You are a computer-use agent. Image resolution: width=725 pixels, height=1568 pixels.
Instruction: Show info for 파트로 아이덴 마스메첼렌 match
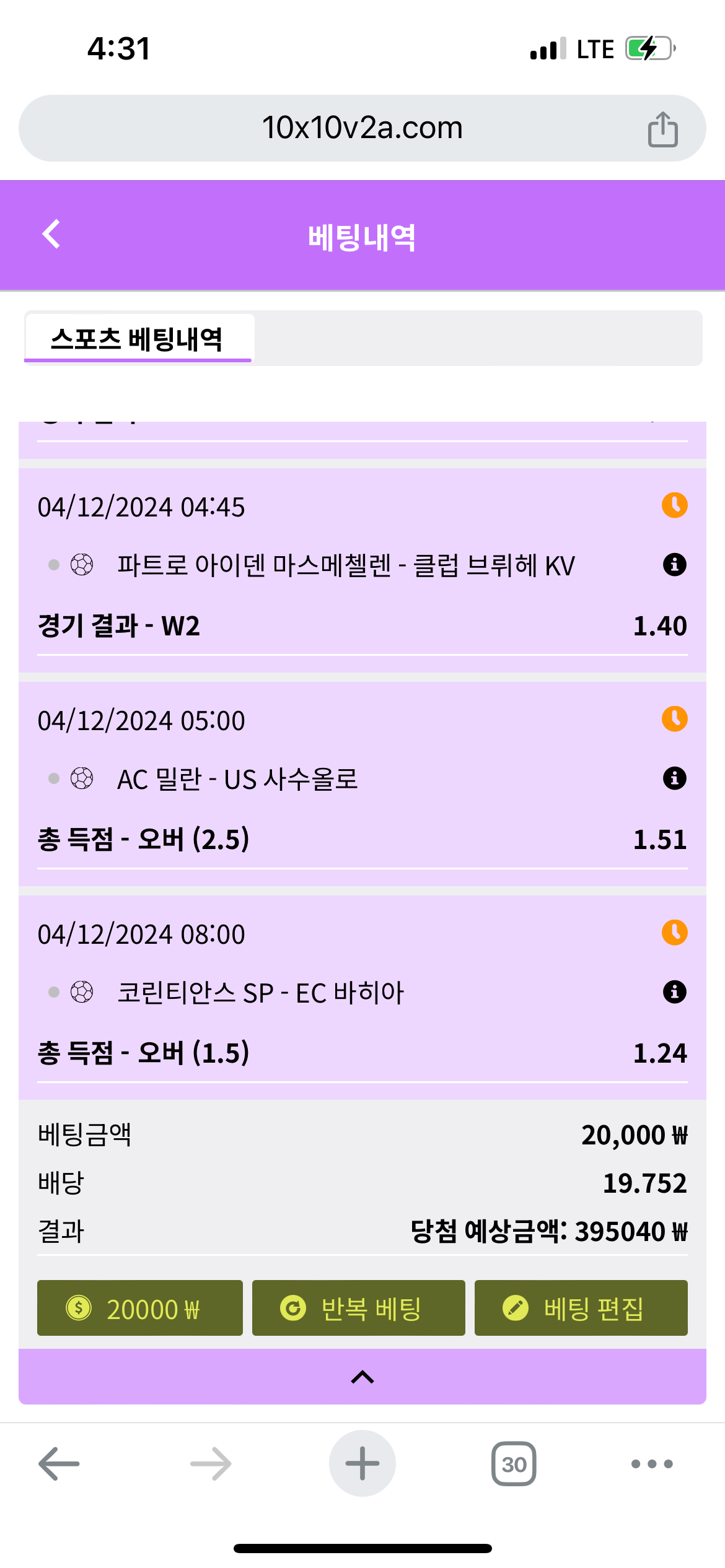(674, 565)
